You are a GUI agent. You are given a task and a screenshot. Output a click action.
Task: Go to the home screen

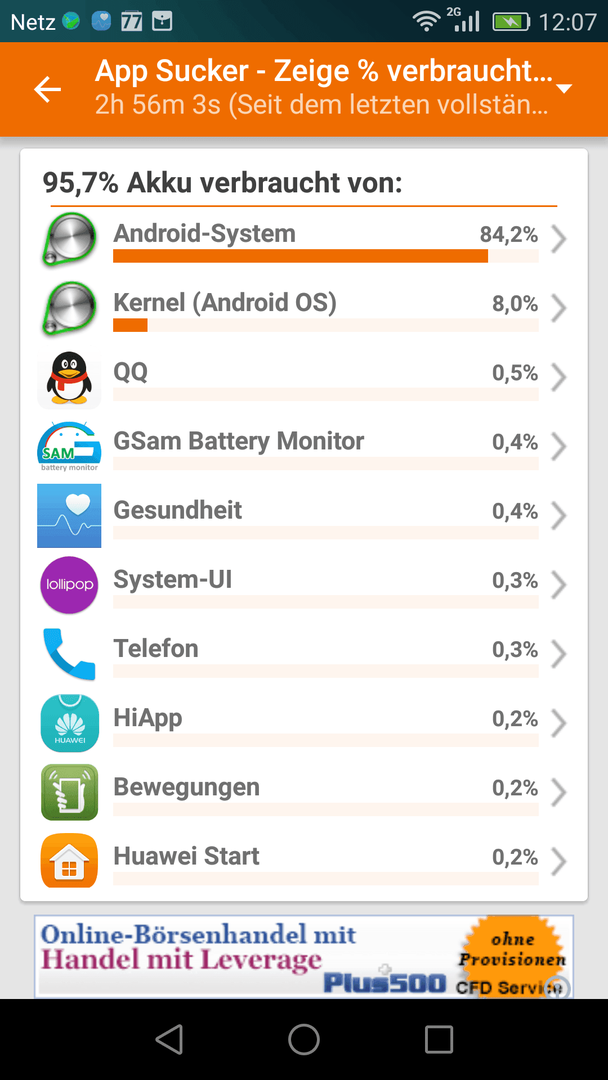[x=304, y=1039]
